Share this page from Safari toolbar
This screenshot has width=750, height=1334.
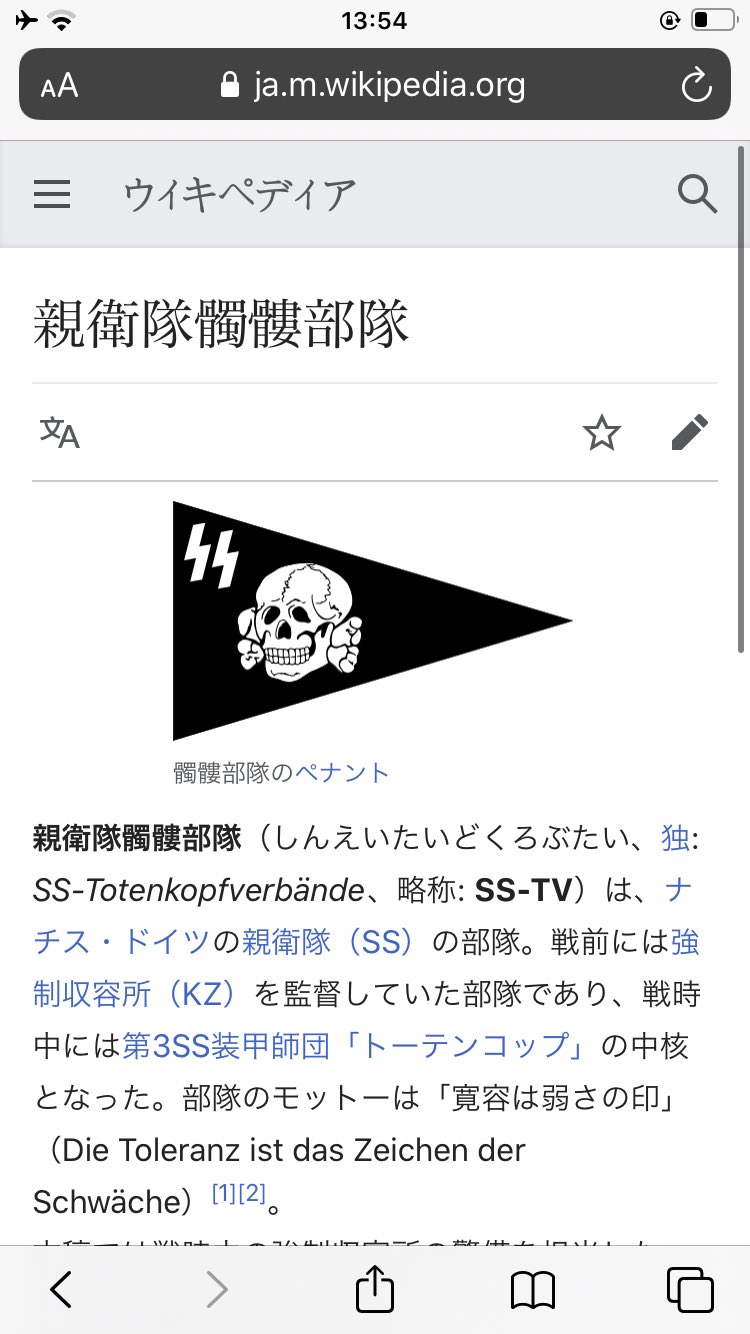click(x=375, y=1288)
